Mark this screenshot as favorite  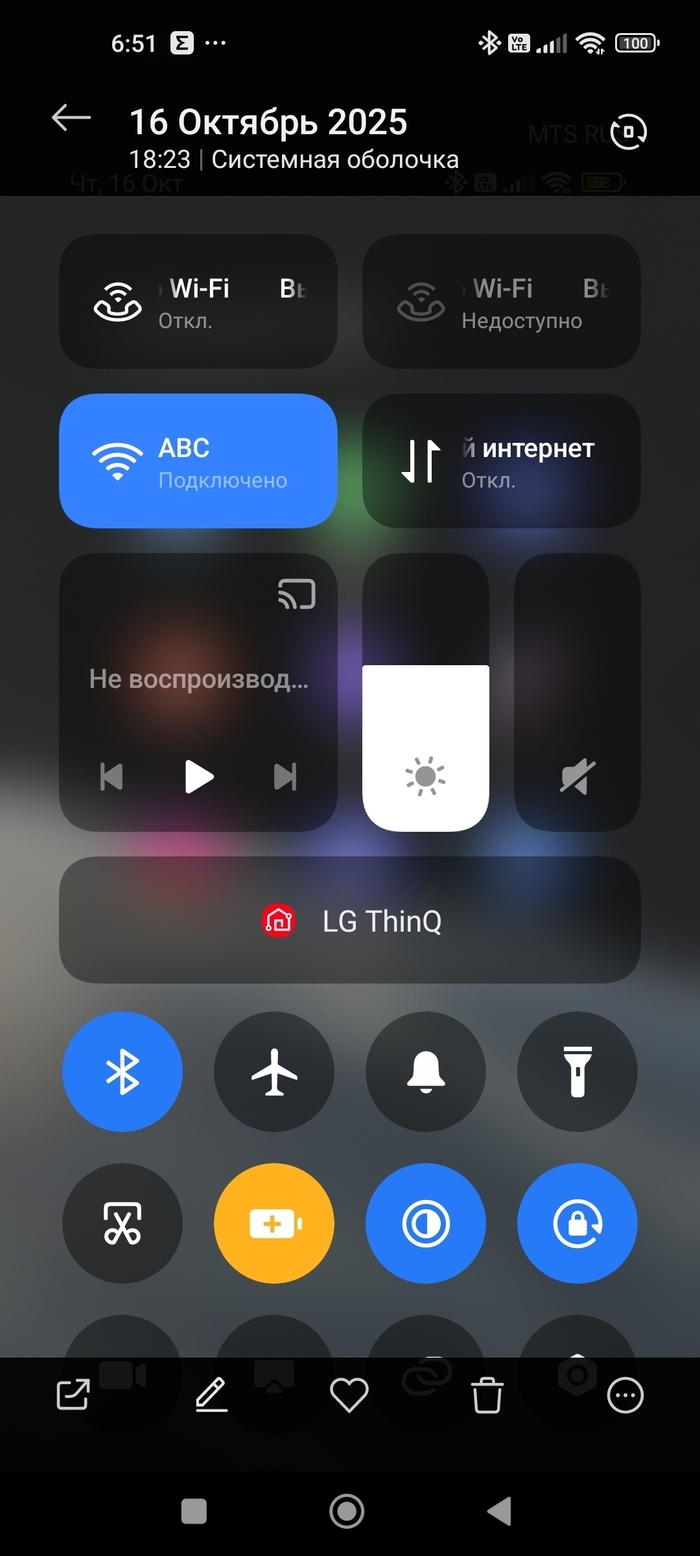coord(349,1395)
